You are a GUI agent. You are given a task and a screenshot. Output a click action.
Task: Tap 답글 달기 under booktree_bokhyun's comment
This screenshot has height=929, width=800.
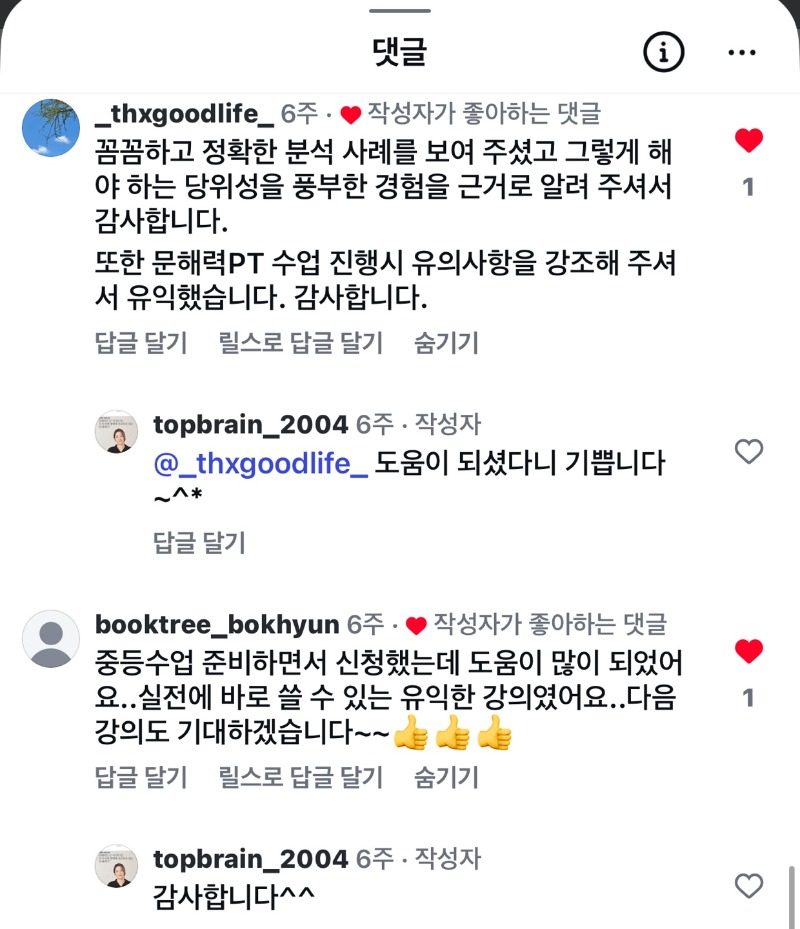[x=141, y=776]
